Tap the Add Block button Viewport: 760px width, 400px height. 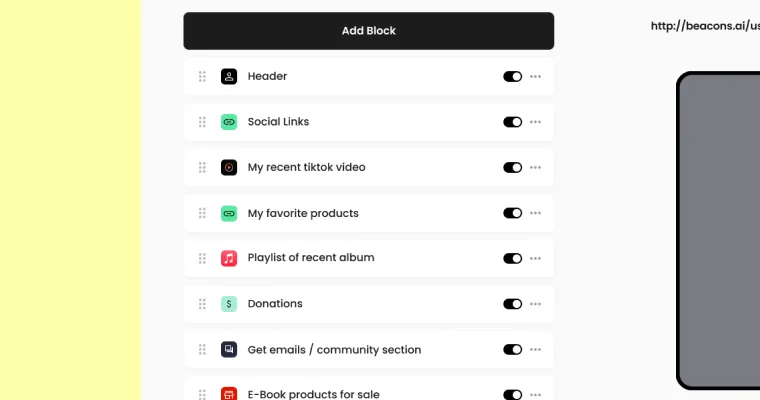click(x=368, y=31)
